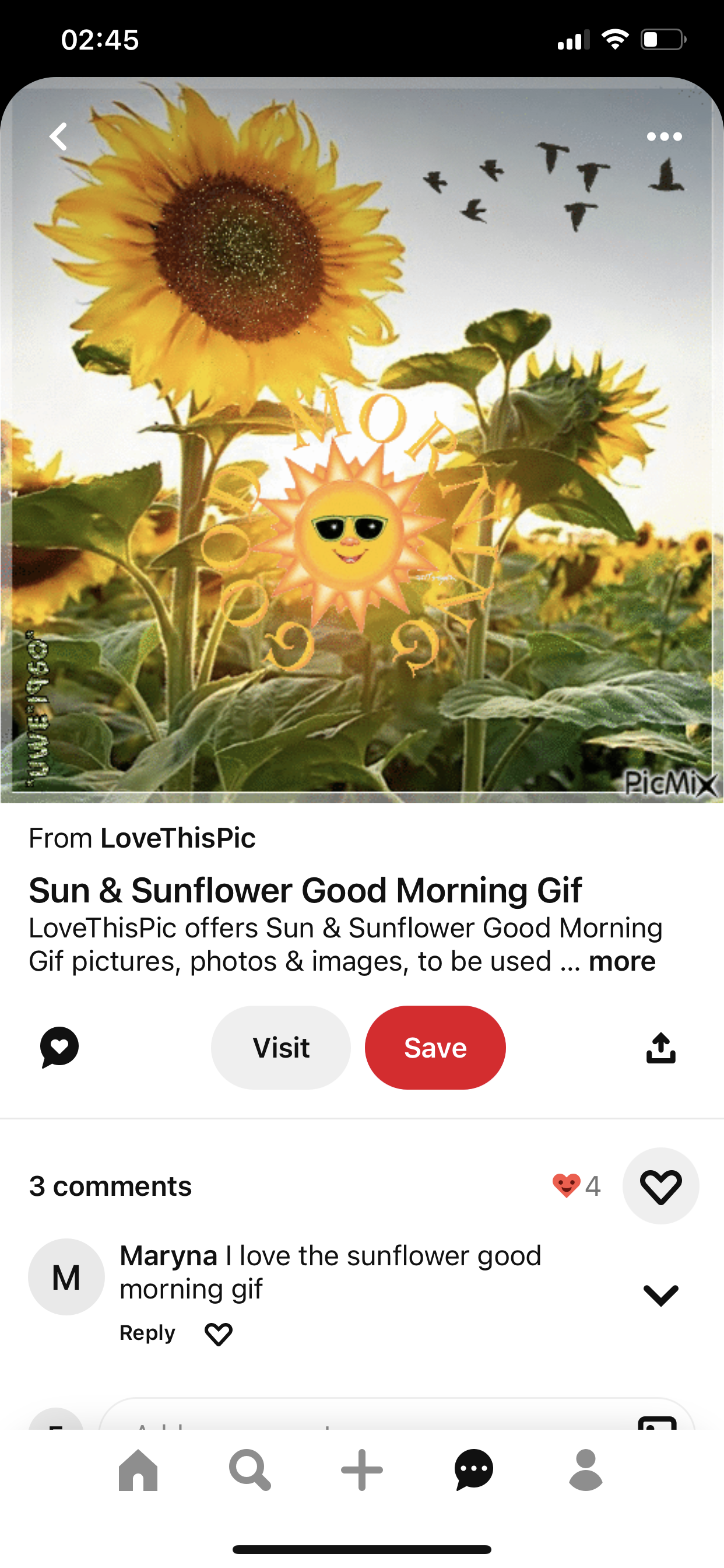Switch to the Home tab
724x1568 pixels.
point(138,1470)
